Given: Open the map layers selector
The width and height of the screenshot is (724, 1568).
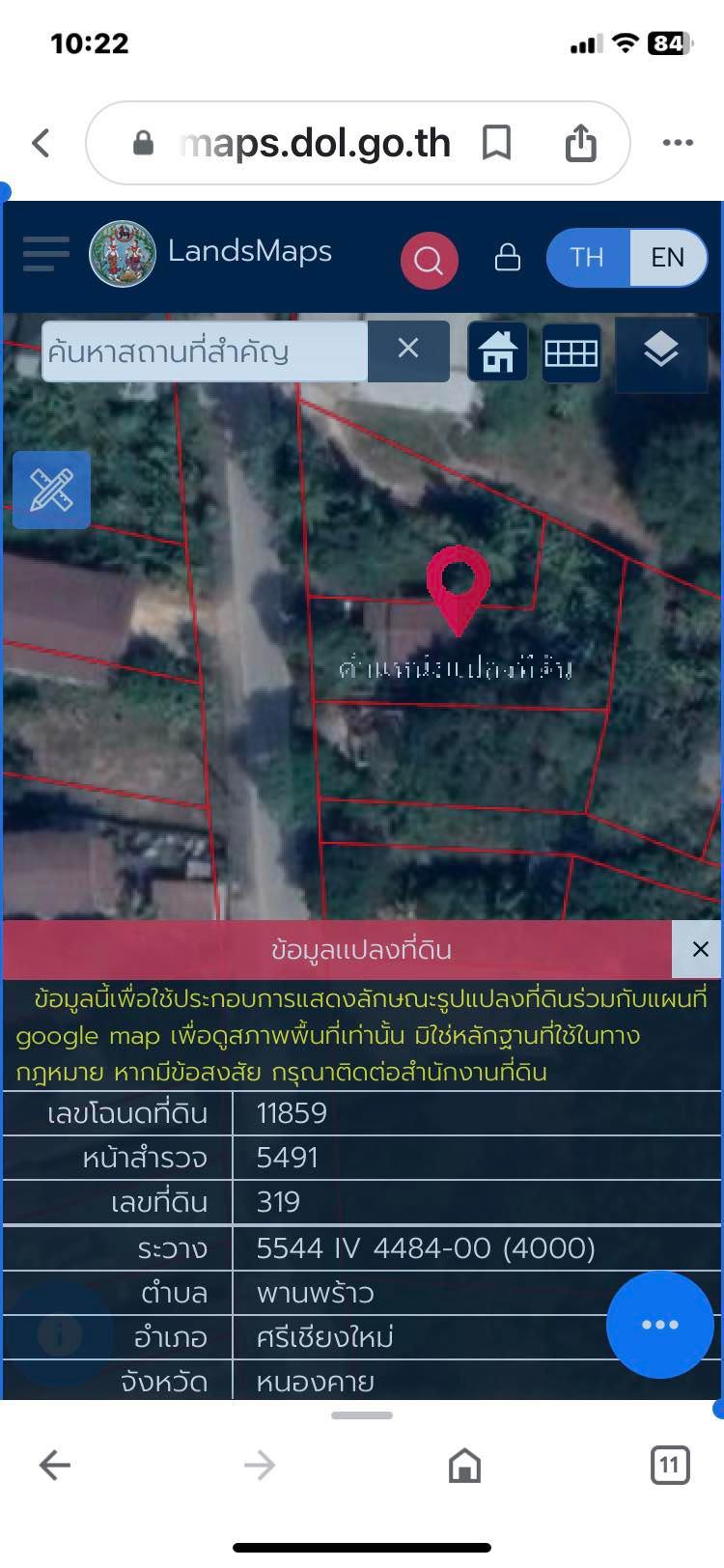Looking at the screenshot, I should point(661,350).
